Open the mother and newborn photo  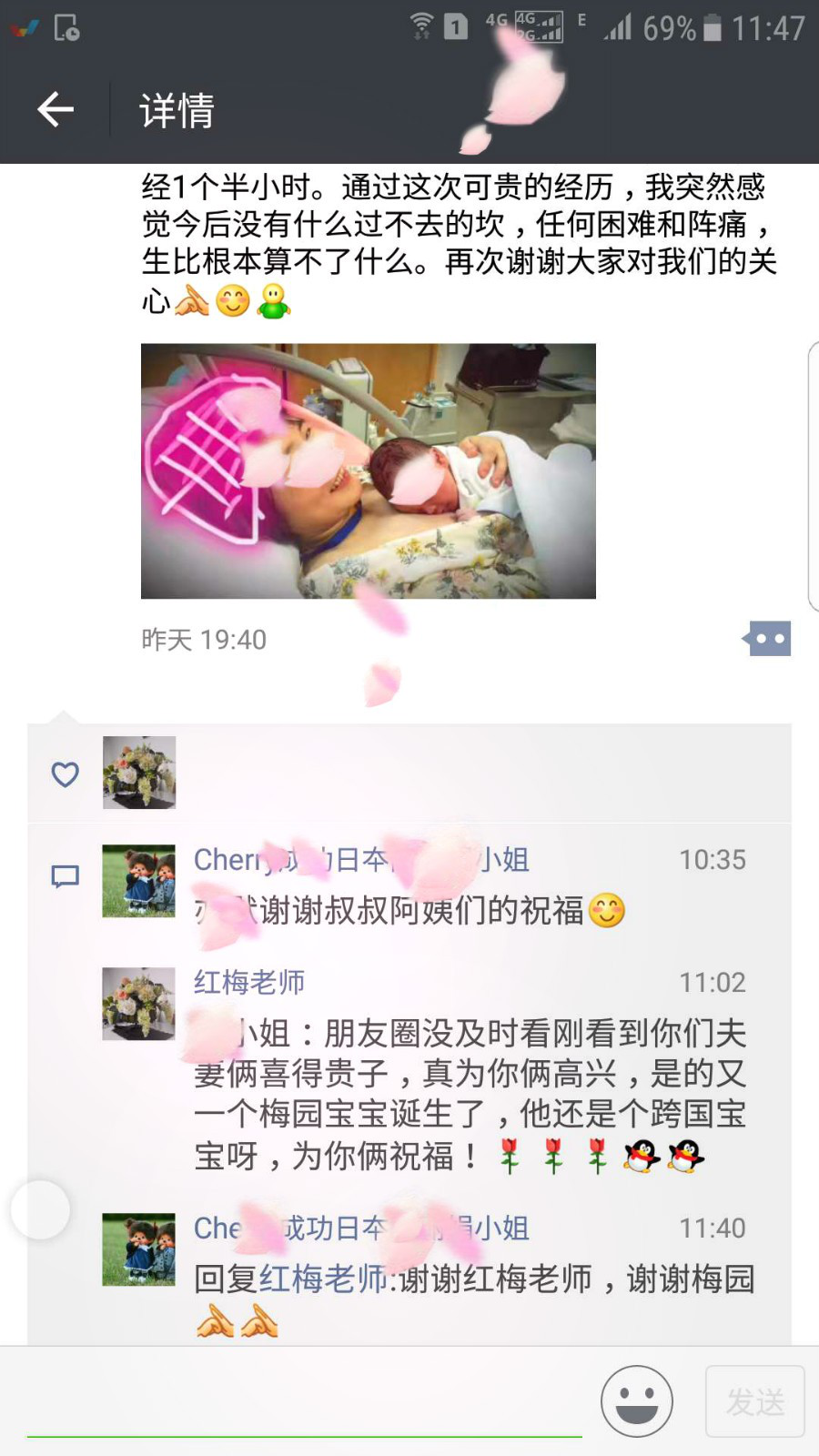click(368, 470)
